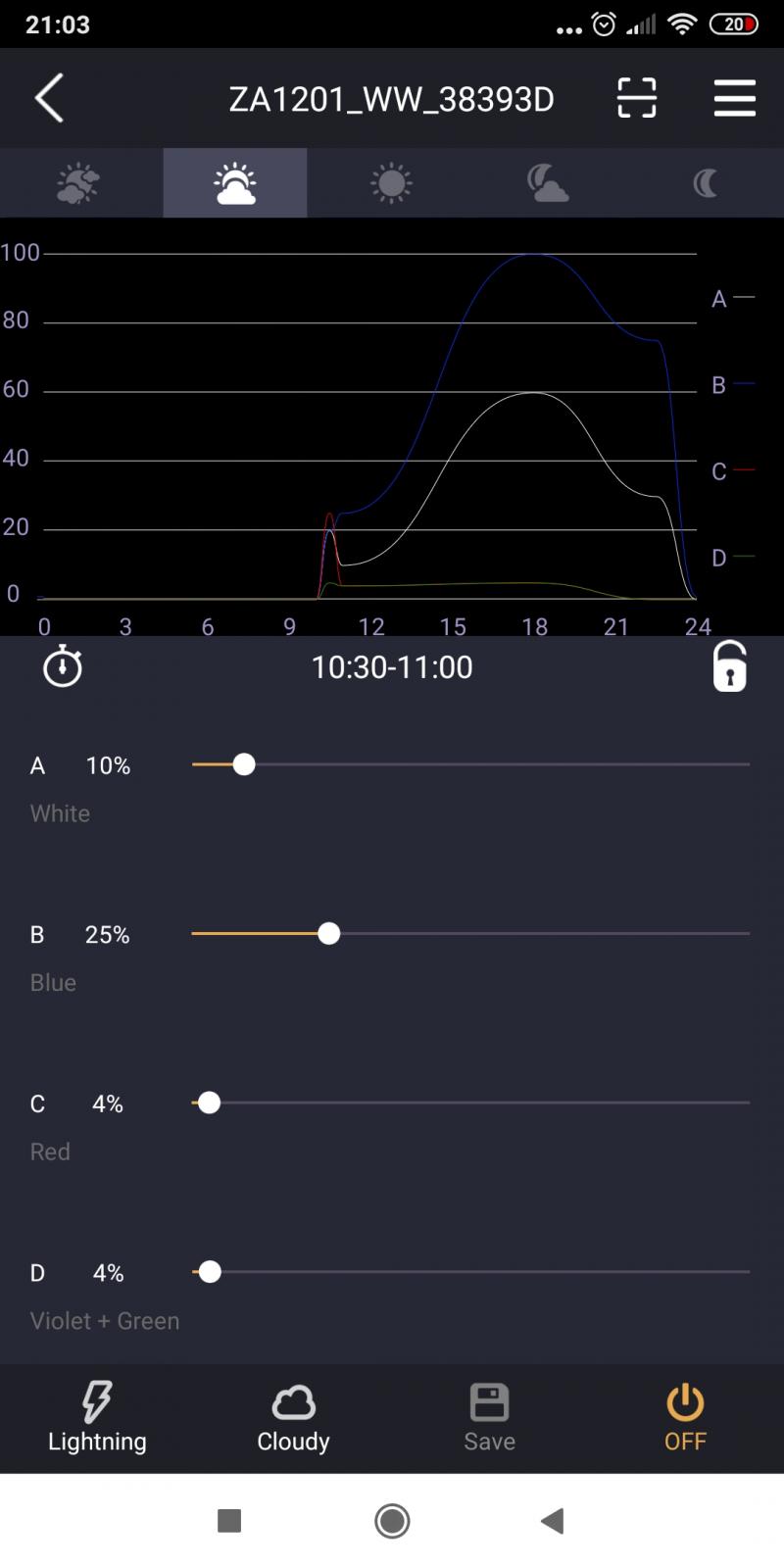Switch to the full sun mode tab
Screen dimensions: 784x1568
391,183
